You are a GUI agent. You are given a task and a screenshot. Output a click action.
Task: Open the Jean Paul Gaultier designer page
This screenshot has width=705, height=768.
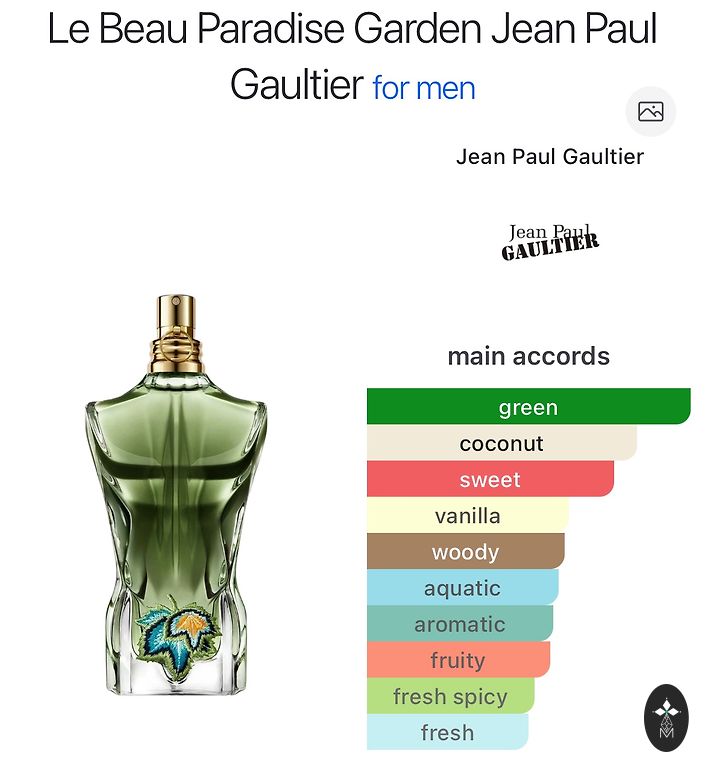tap(549, 157)
